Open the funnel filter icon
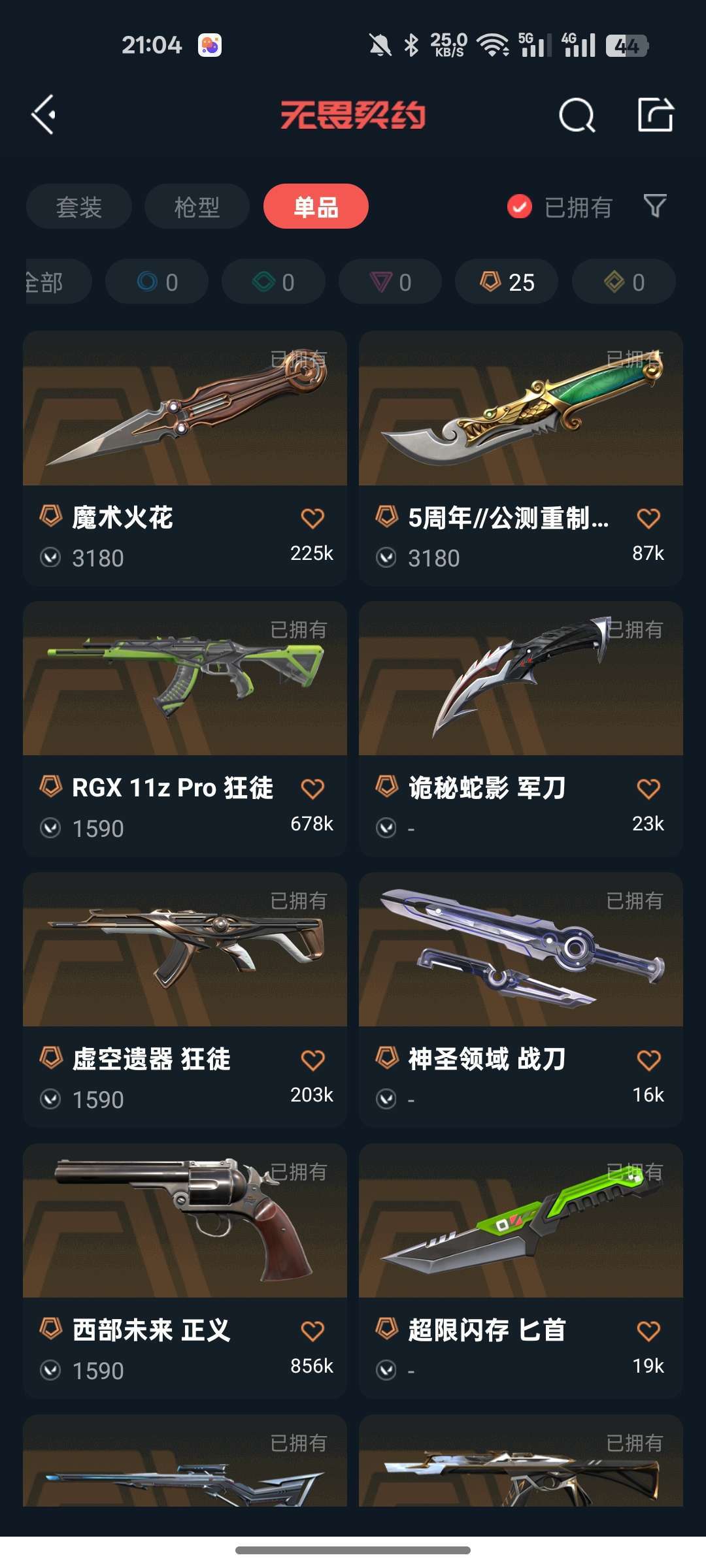706x1568 pixels. coord(655,206)
